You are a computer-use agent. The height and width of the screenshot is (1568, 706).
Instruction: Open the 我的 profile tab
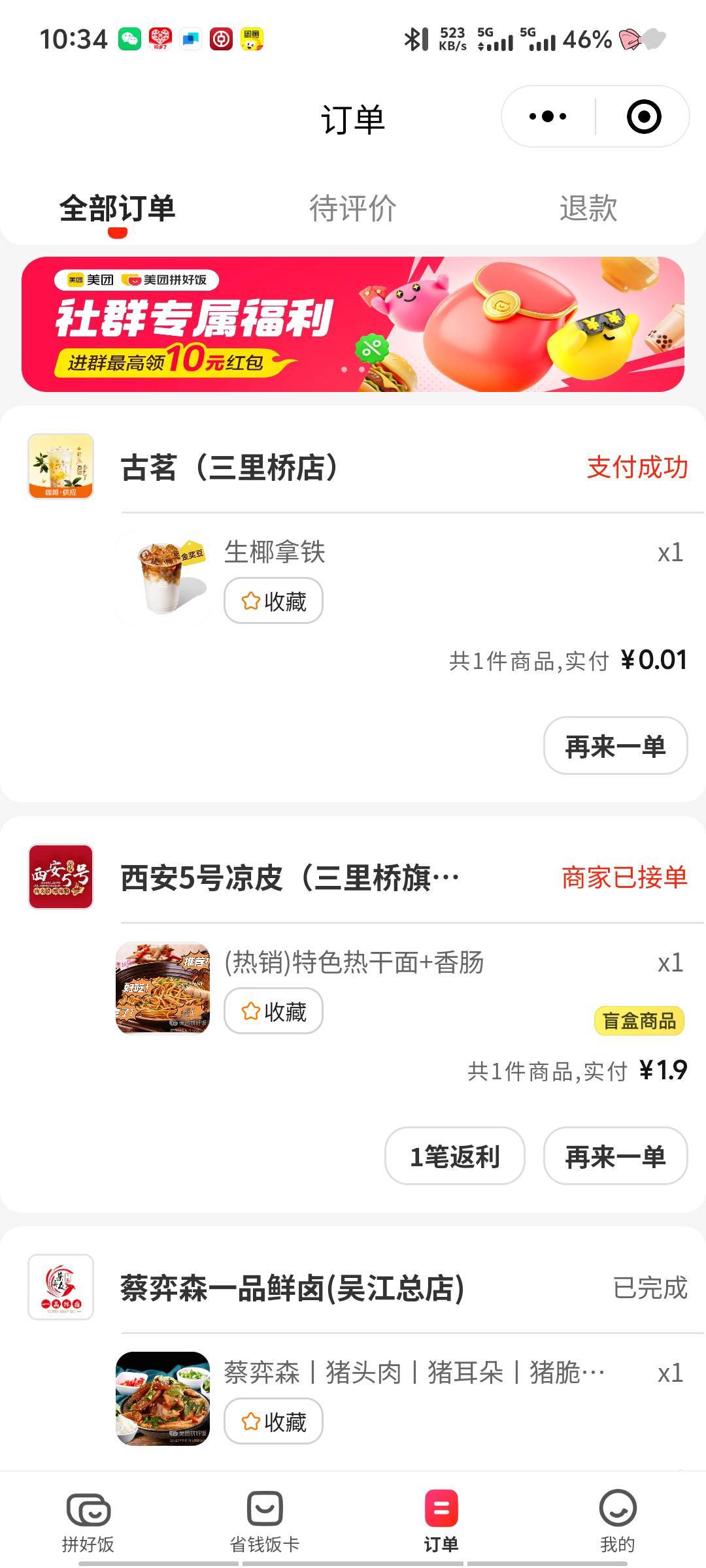coord(617,1520)
